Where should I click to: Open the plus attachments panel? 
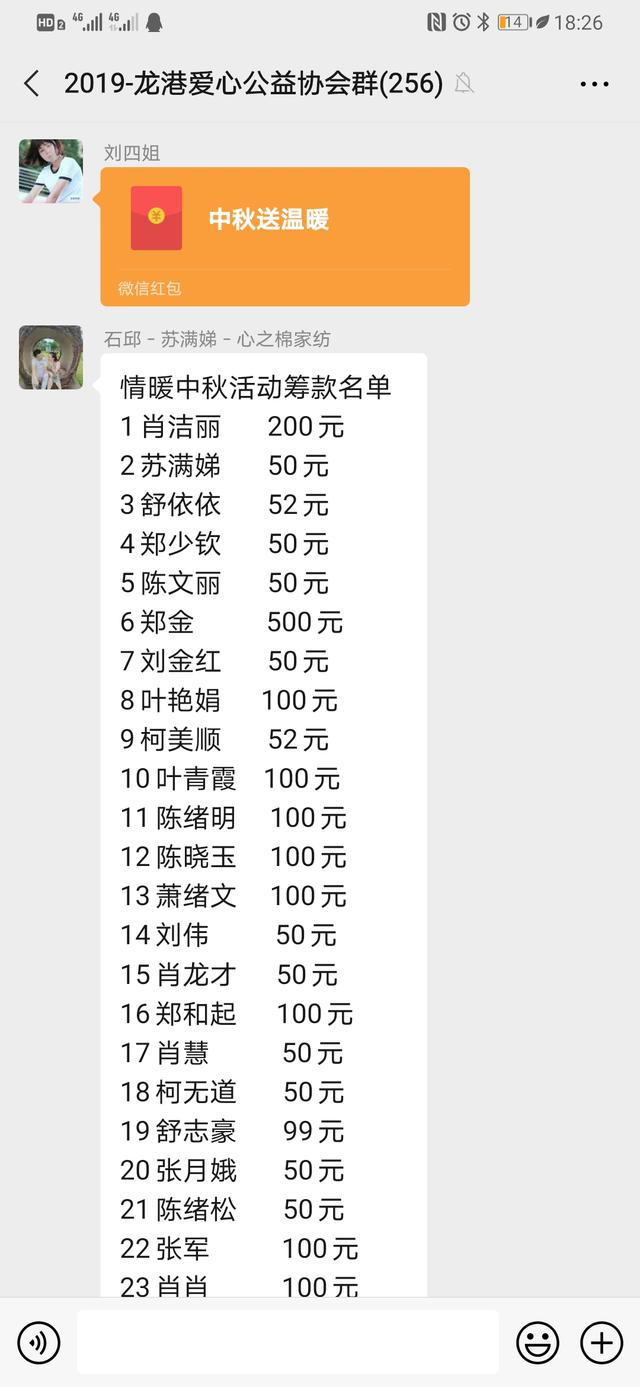[601, 1342]
